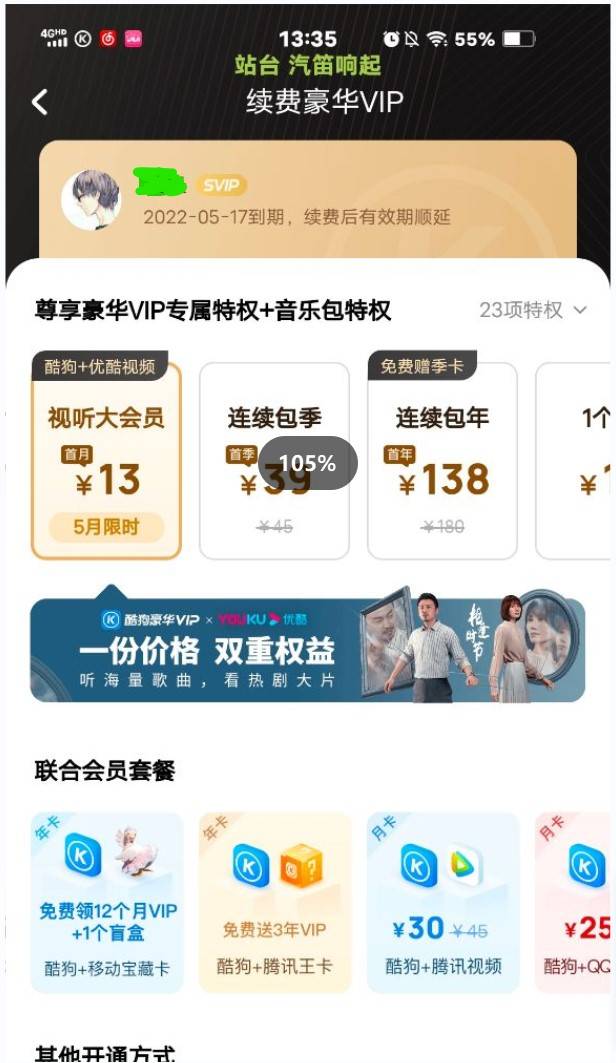The height and width of the screenshot is (1063, 616).
Task: Select the 酷狗+腾讯视频 ¥30 bundle
Action: click(443, 902)
